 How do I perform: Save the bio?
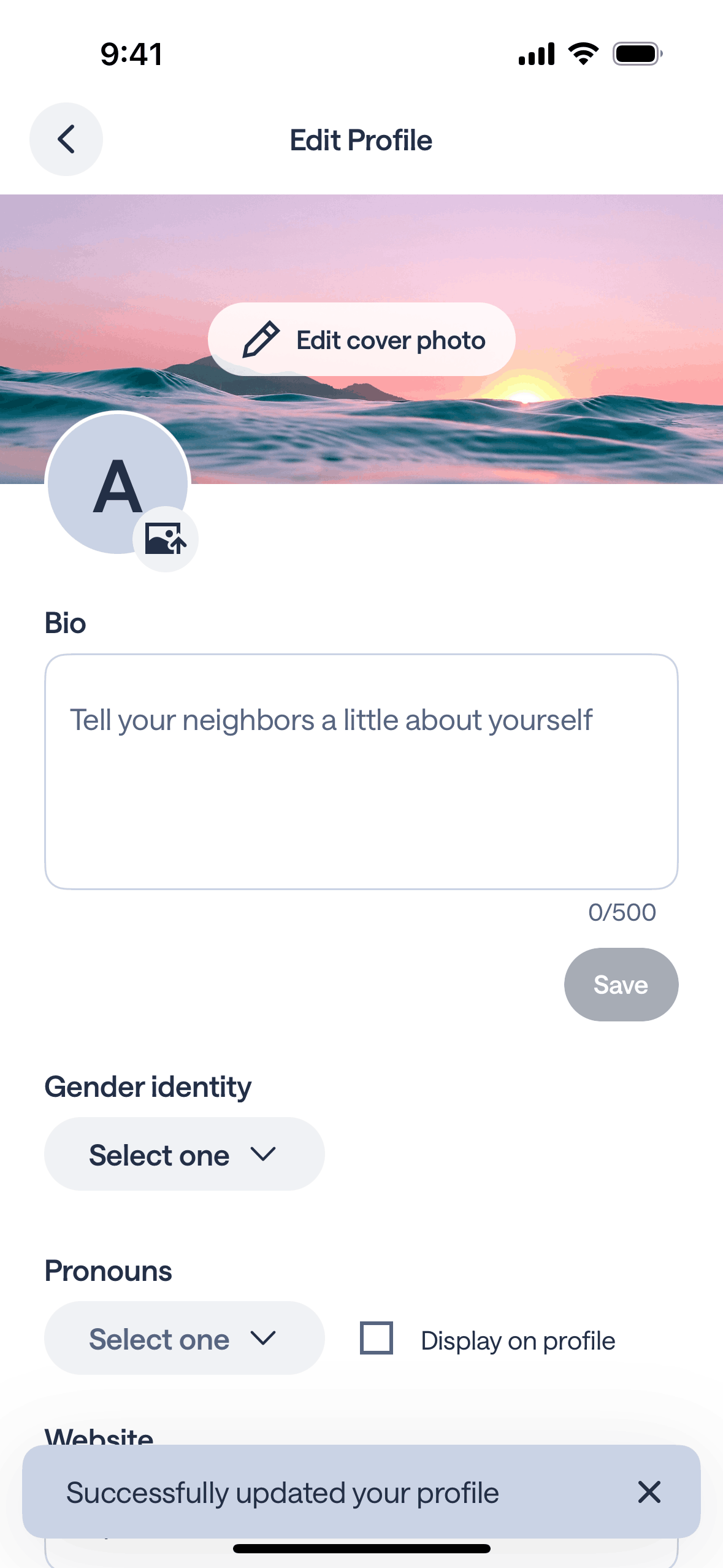(621, 984)
